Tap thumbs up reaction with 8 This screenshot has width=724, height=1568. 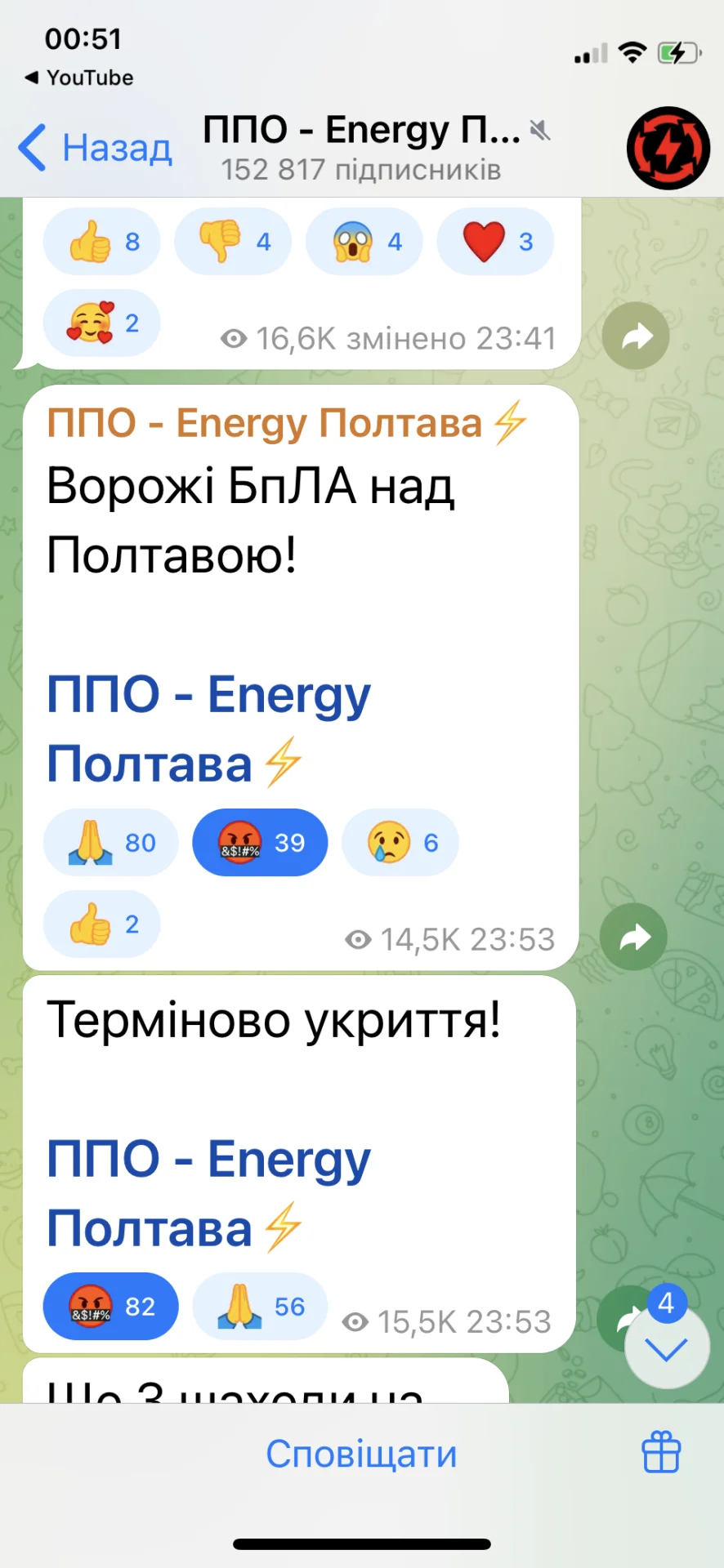[x=101, y=242]
